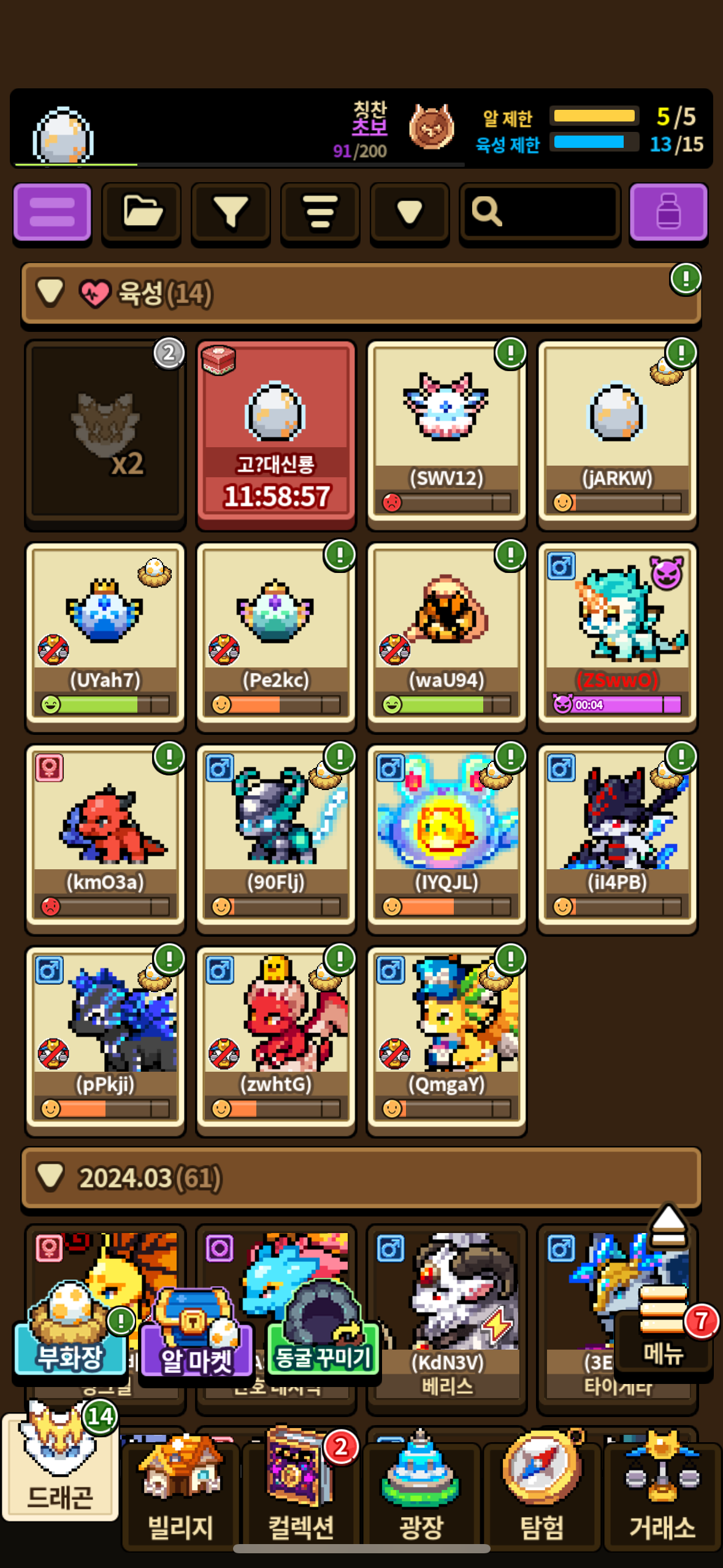Collapse the 육성(14) section

pos(361,293)
